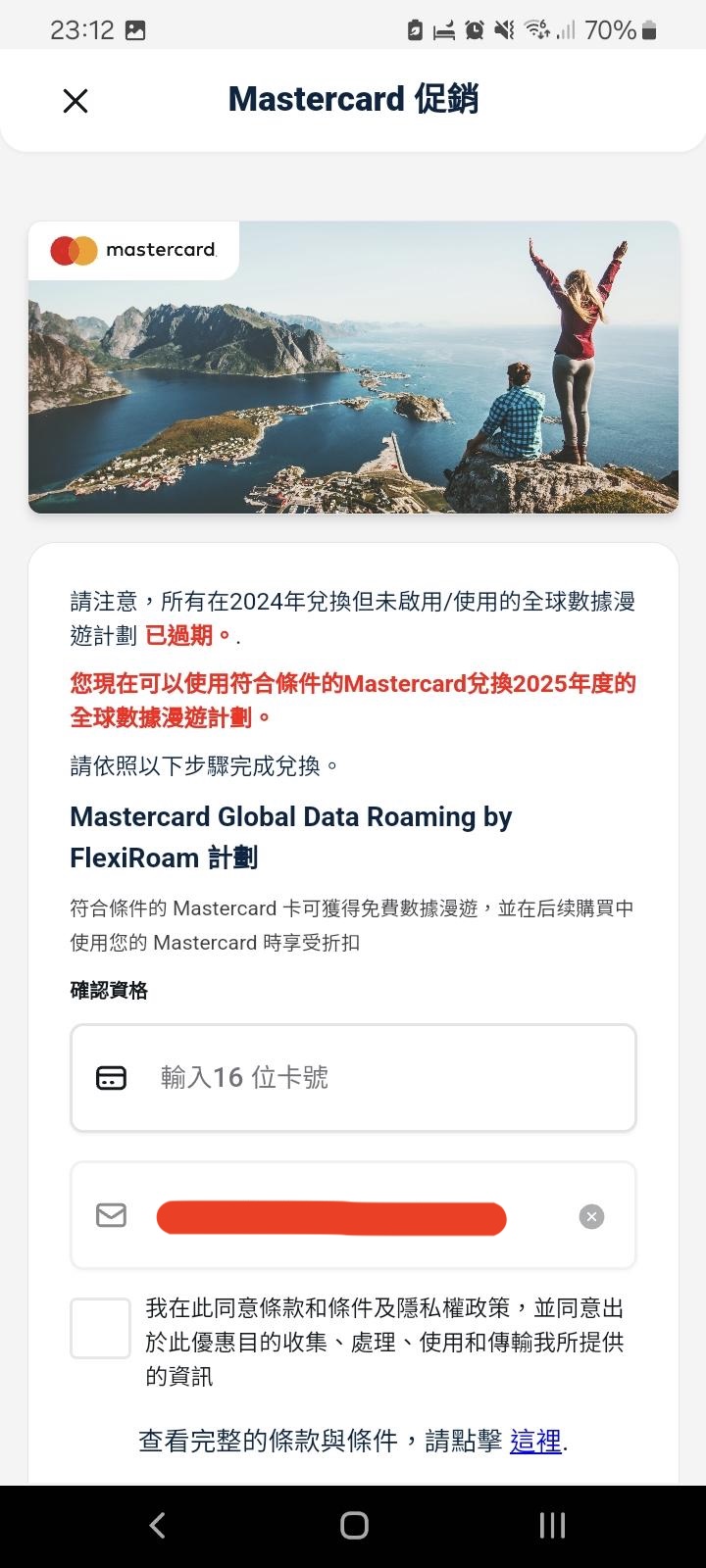706x1568 pixels.
Task: Tap the email address field
Action: tap(353, 1216)
